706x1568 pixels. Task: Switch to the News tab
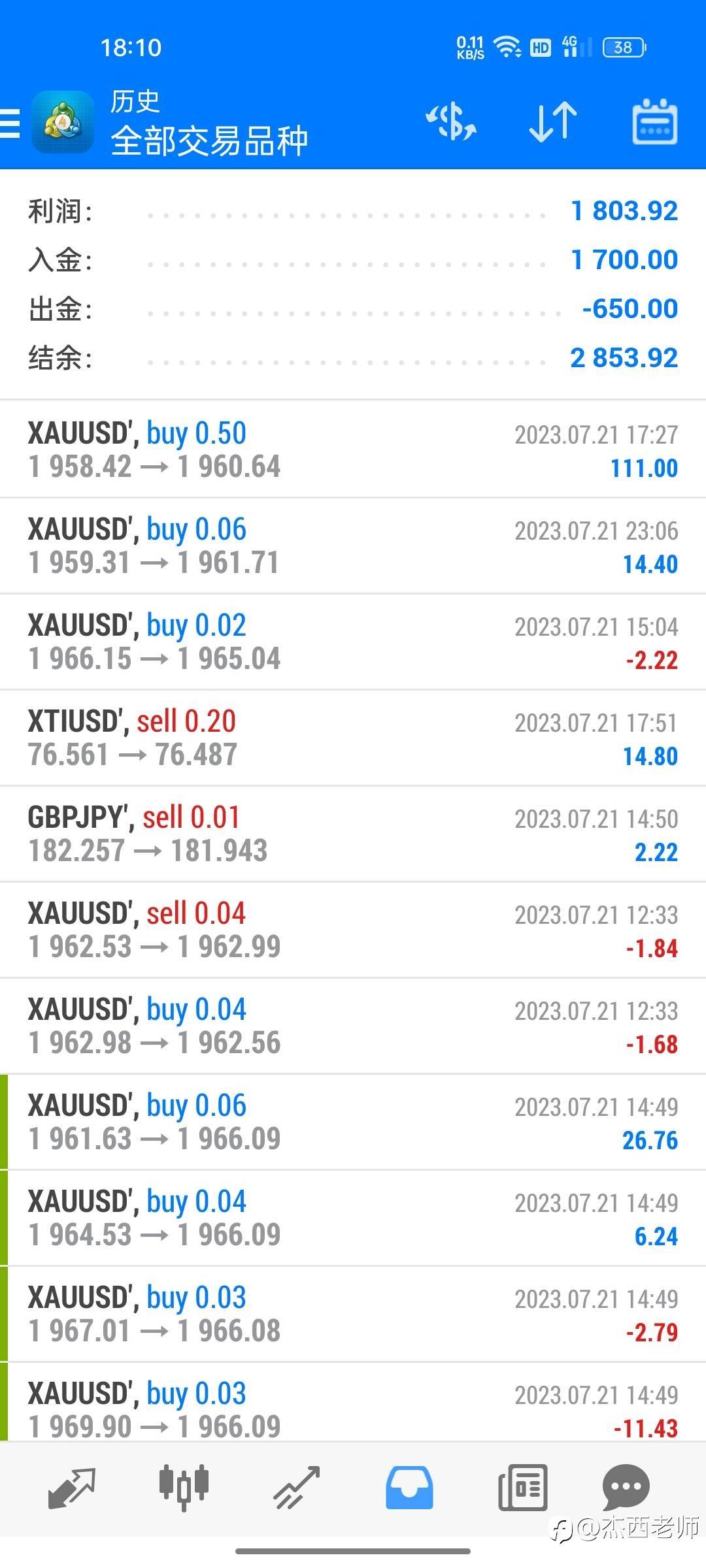point(522,1488)
